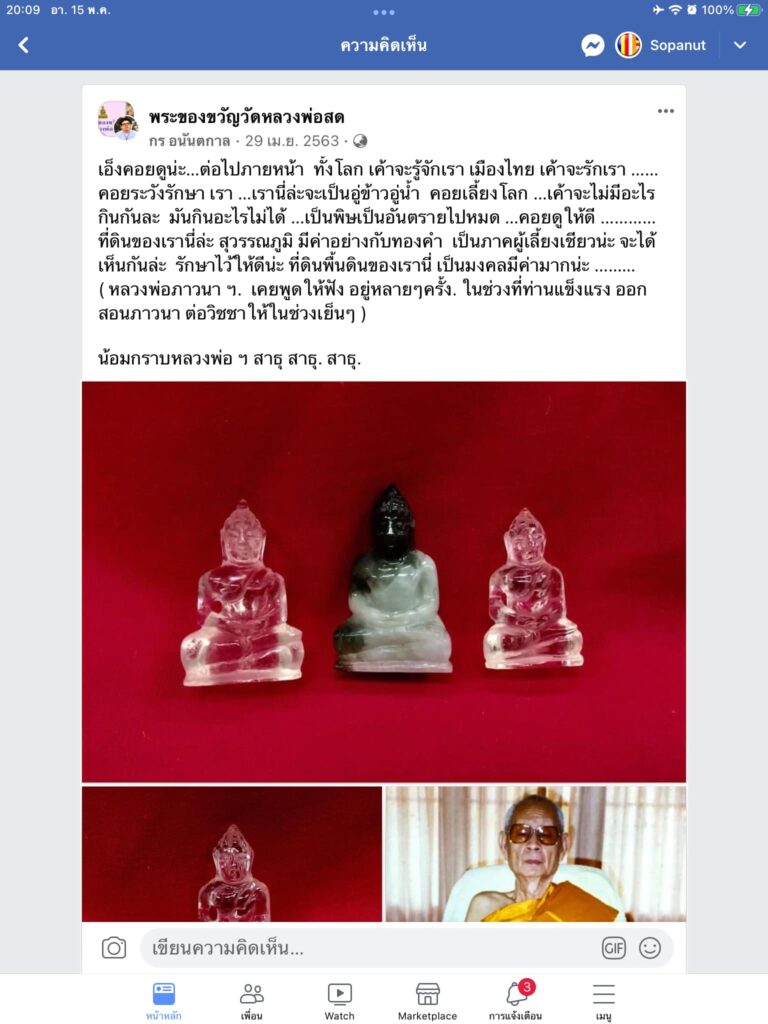Open the emoji picker in comment box
This screenshot has width=768, height=1024.
[650, 947]
